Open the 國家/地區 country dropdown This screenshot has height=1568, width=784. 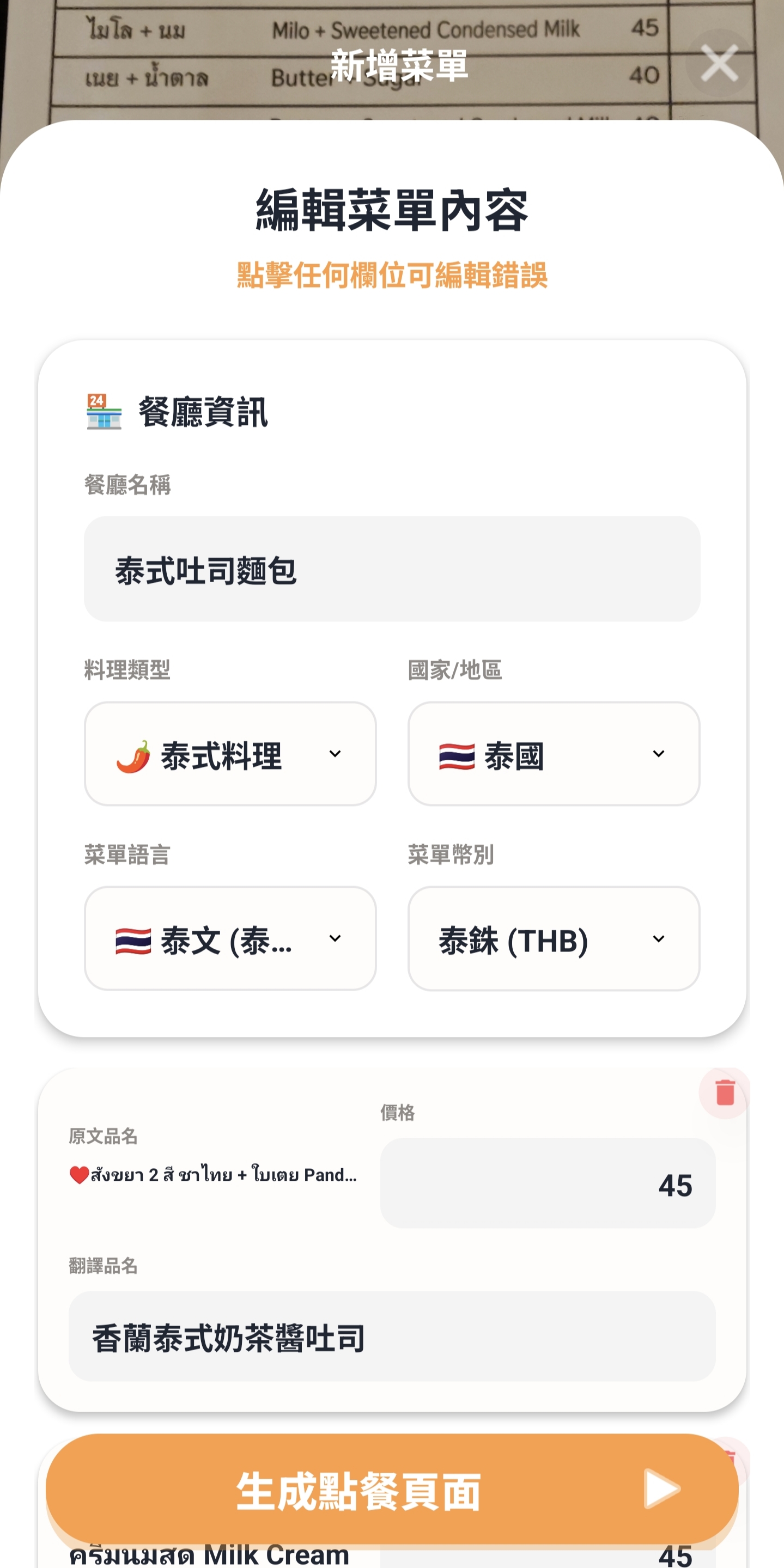[659, 755]
